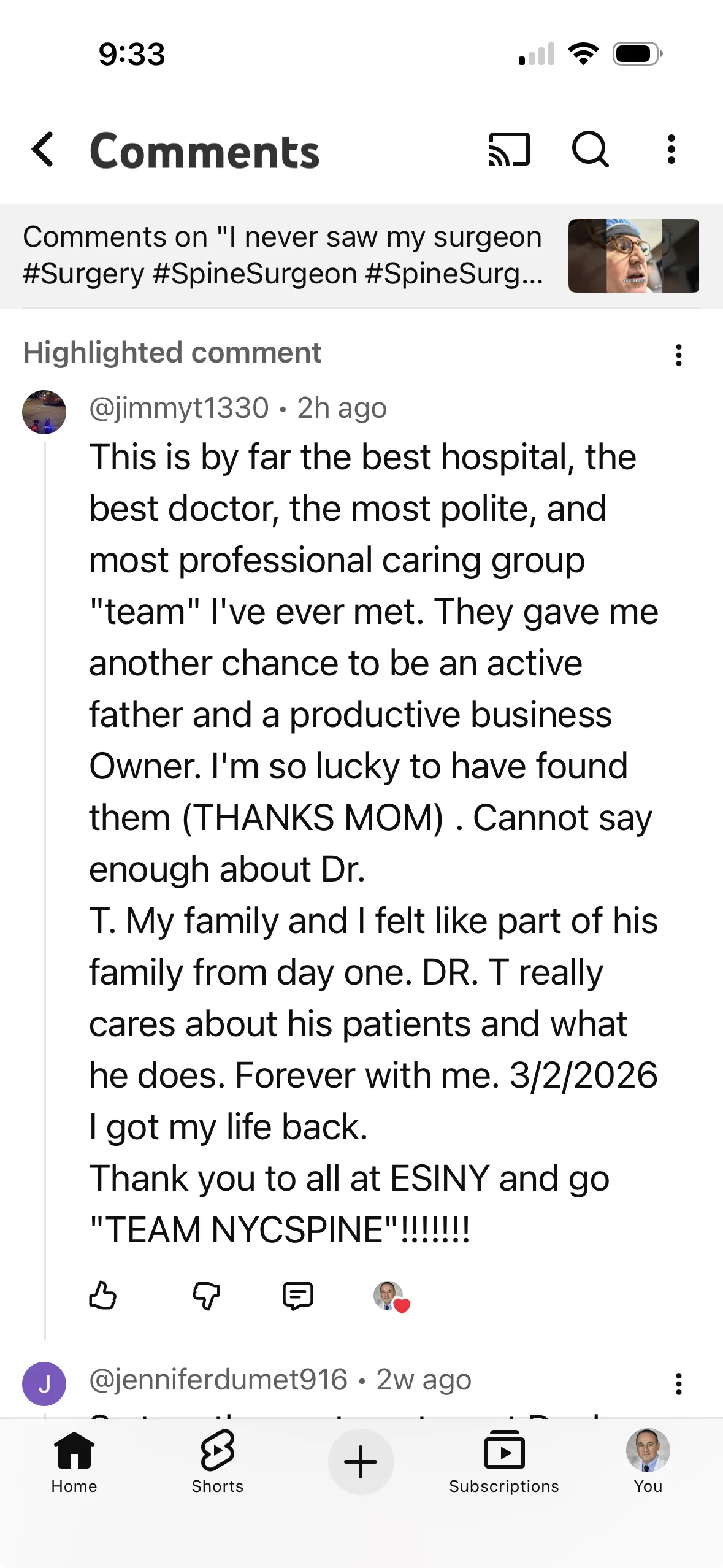Open comment search
This screenshot has width=723, height=1568.
click(x=589, y=149)
